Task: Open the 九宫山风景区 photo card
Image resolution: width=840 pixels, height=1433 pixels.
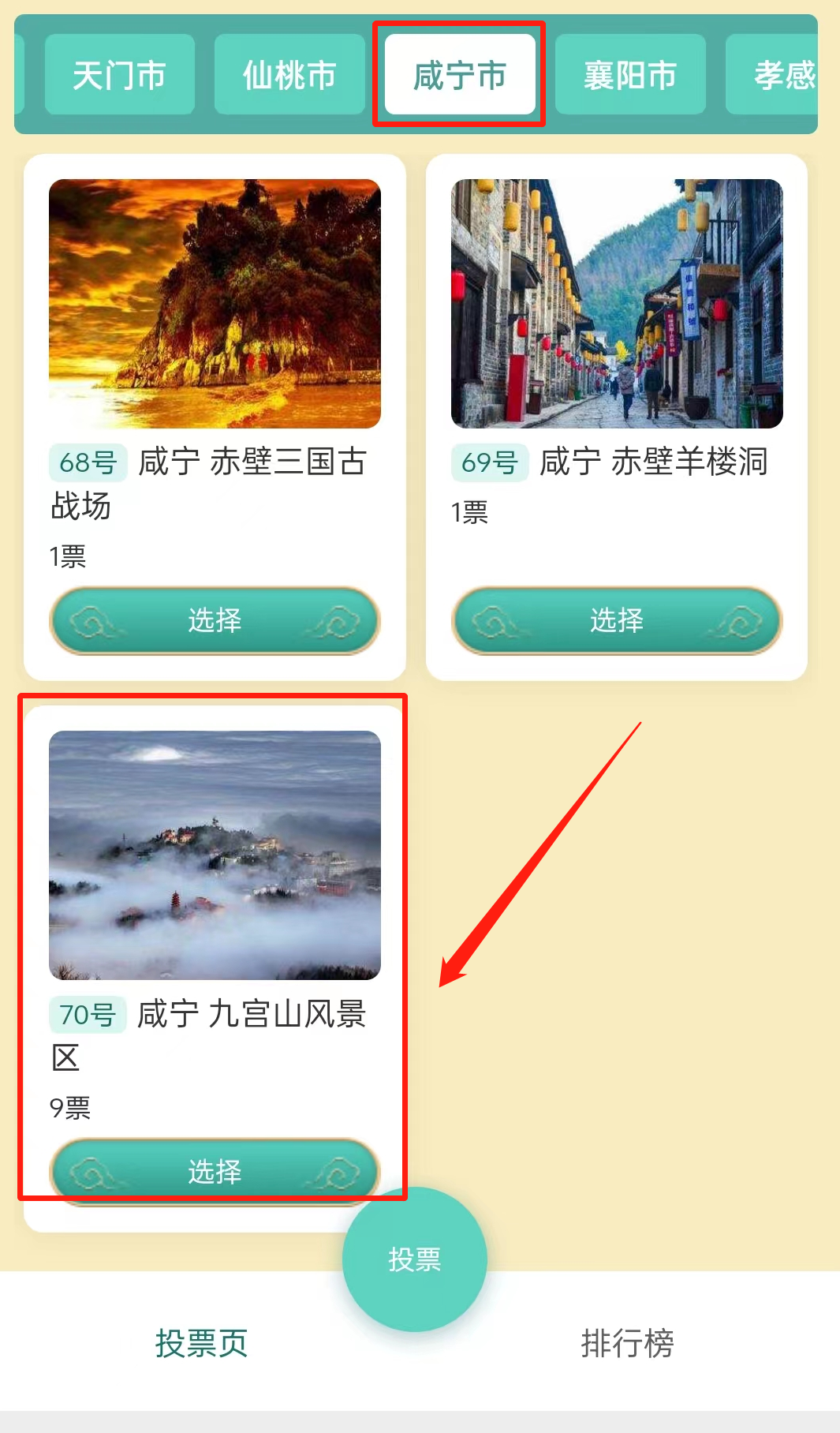Action: [x=215, y=855]
